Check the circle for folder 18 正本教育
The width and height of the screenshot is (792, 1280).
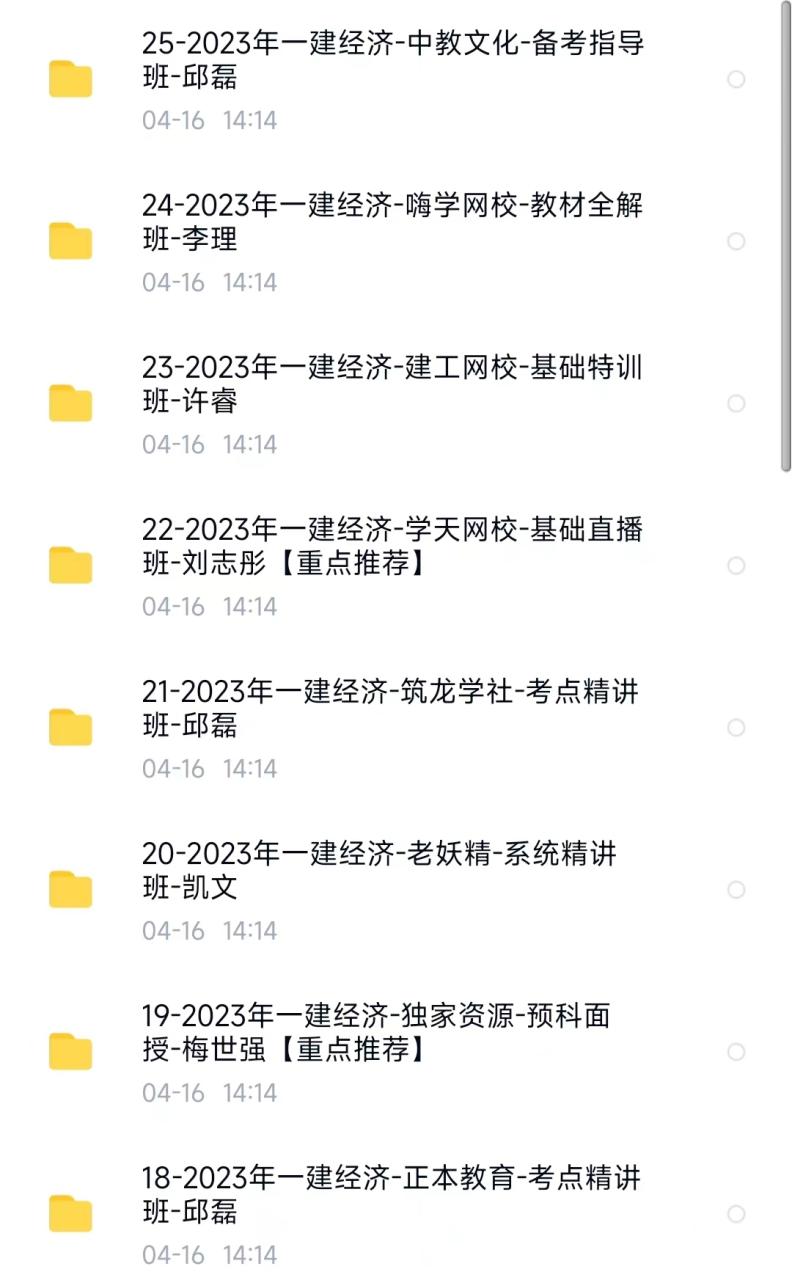point(736,1213)
